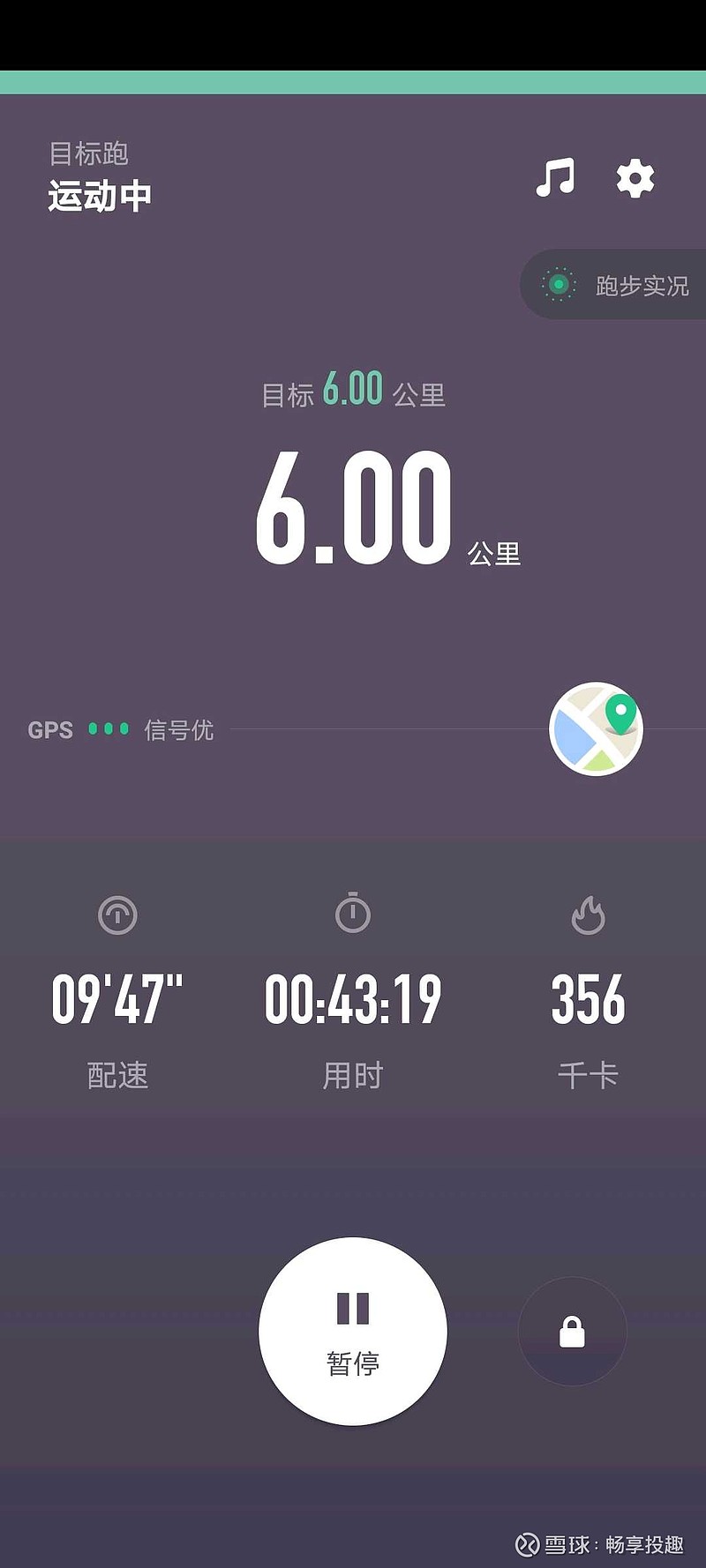Viewport: 706px width, 1568px height.
Task: Pause the run with 暂停 button
Action: (x=352, y=1331)
